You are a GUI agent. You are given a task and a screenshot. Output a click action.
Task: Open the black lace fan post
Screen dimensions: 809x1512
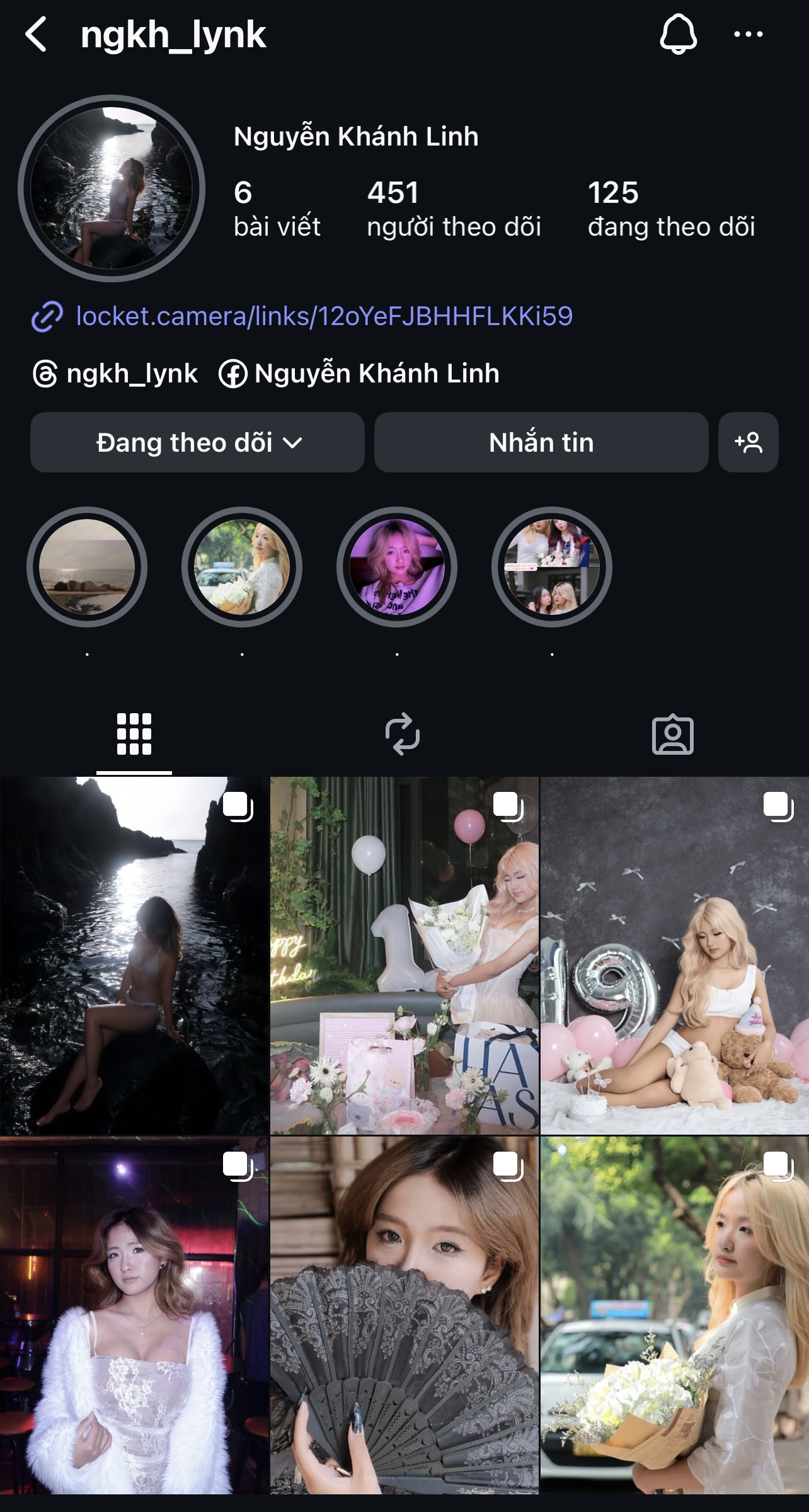[404, 1315]
